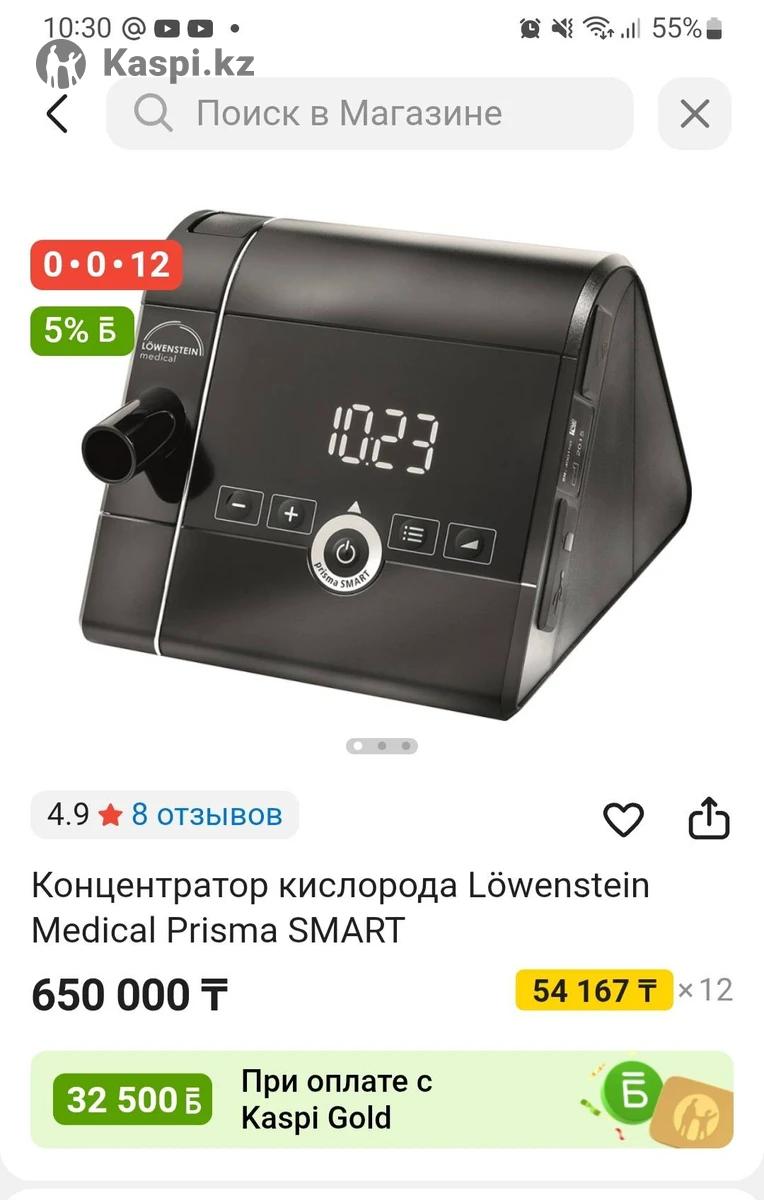This screenshot has height=1200, width=764.
Task: Close the store page with X
Action: pyautogui.click(x=694, y=114)
